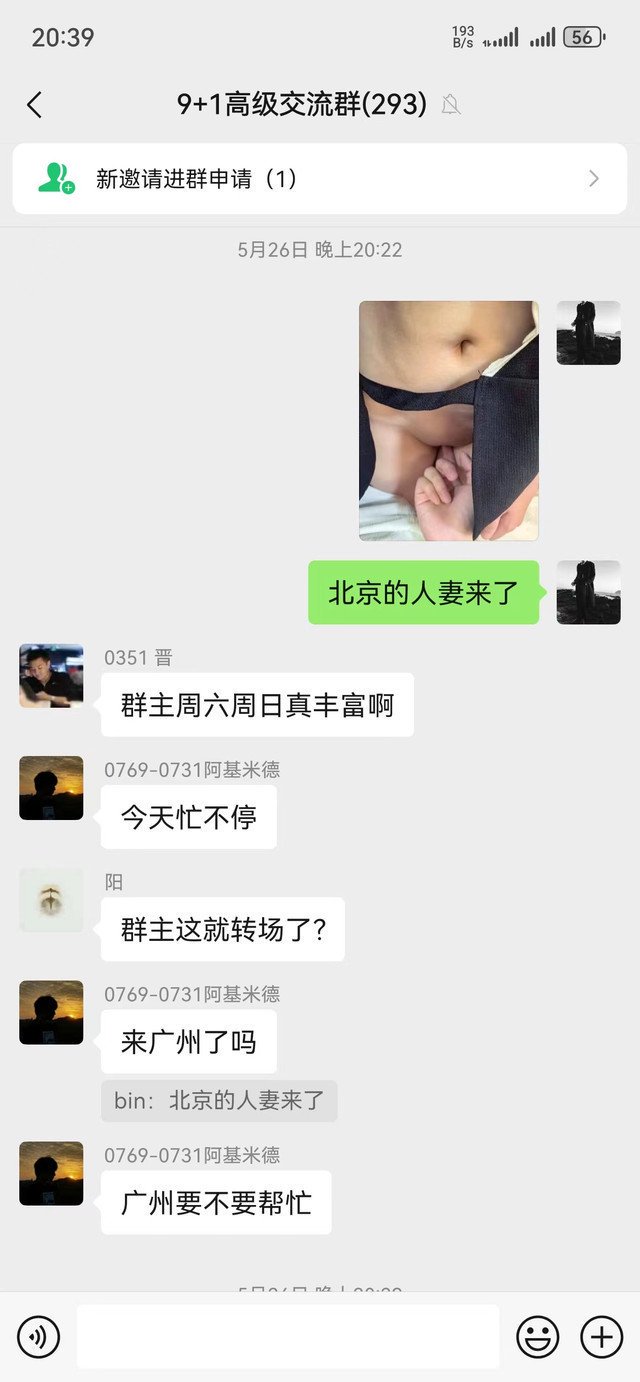This screenshot has width=640, height=1382.
Task: Tap the 广州要不要帮忙 sender's avatar
Action: pos(51,1174)
